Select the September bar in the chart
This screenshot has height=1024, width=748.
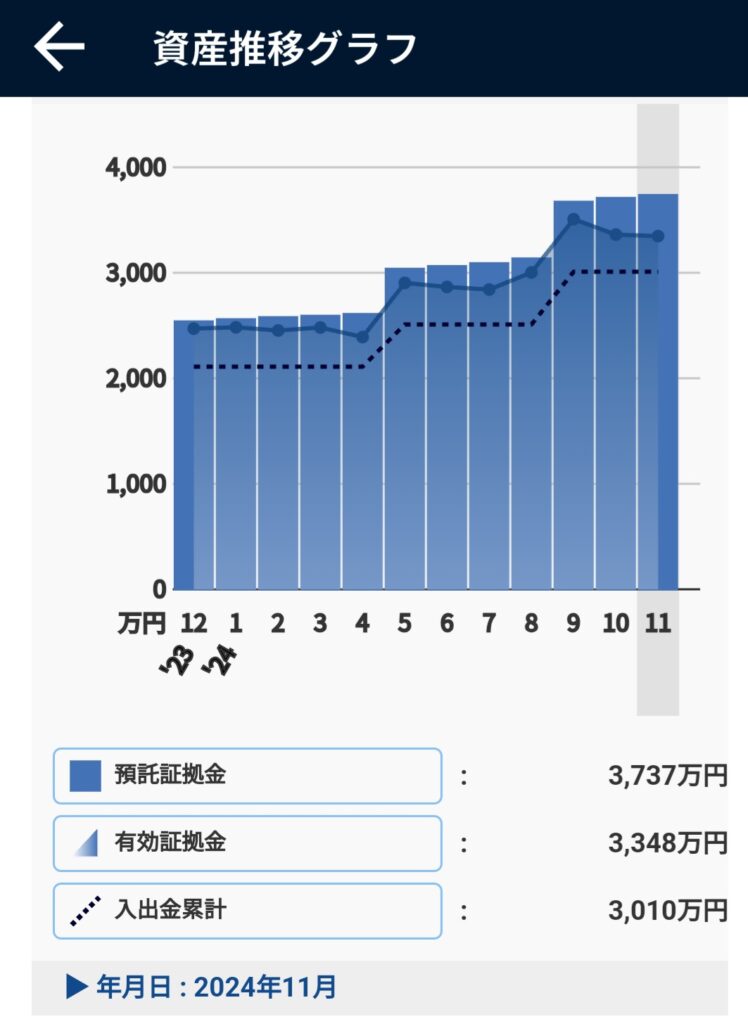tap(573, 400)
